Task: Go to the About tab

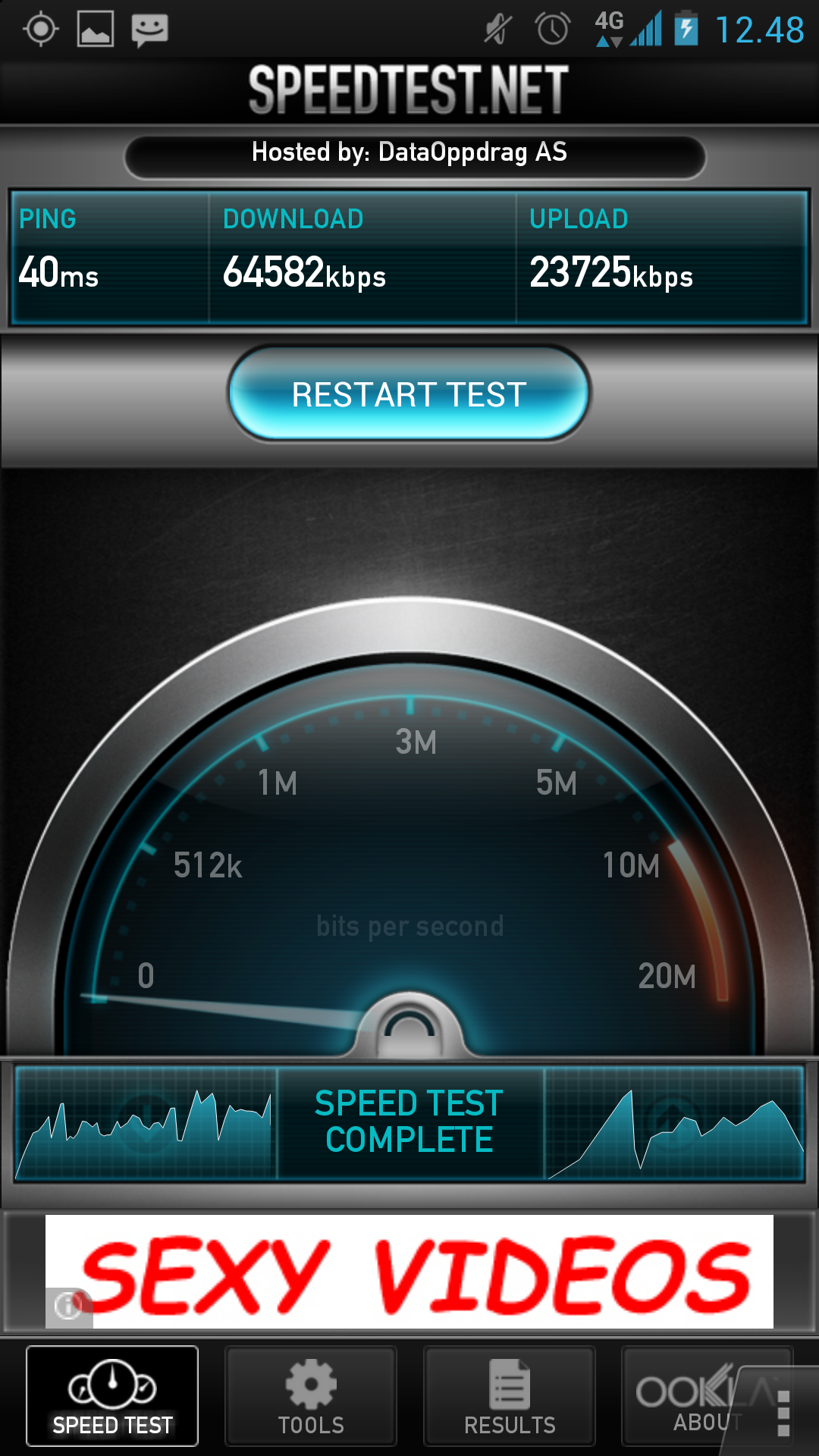Action: [694, 1396]
